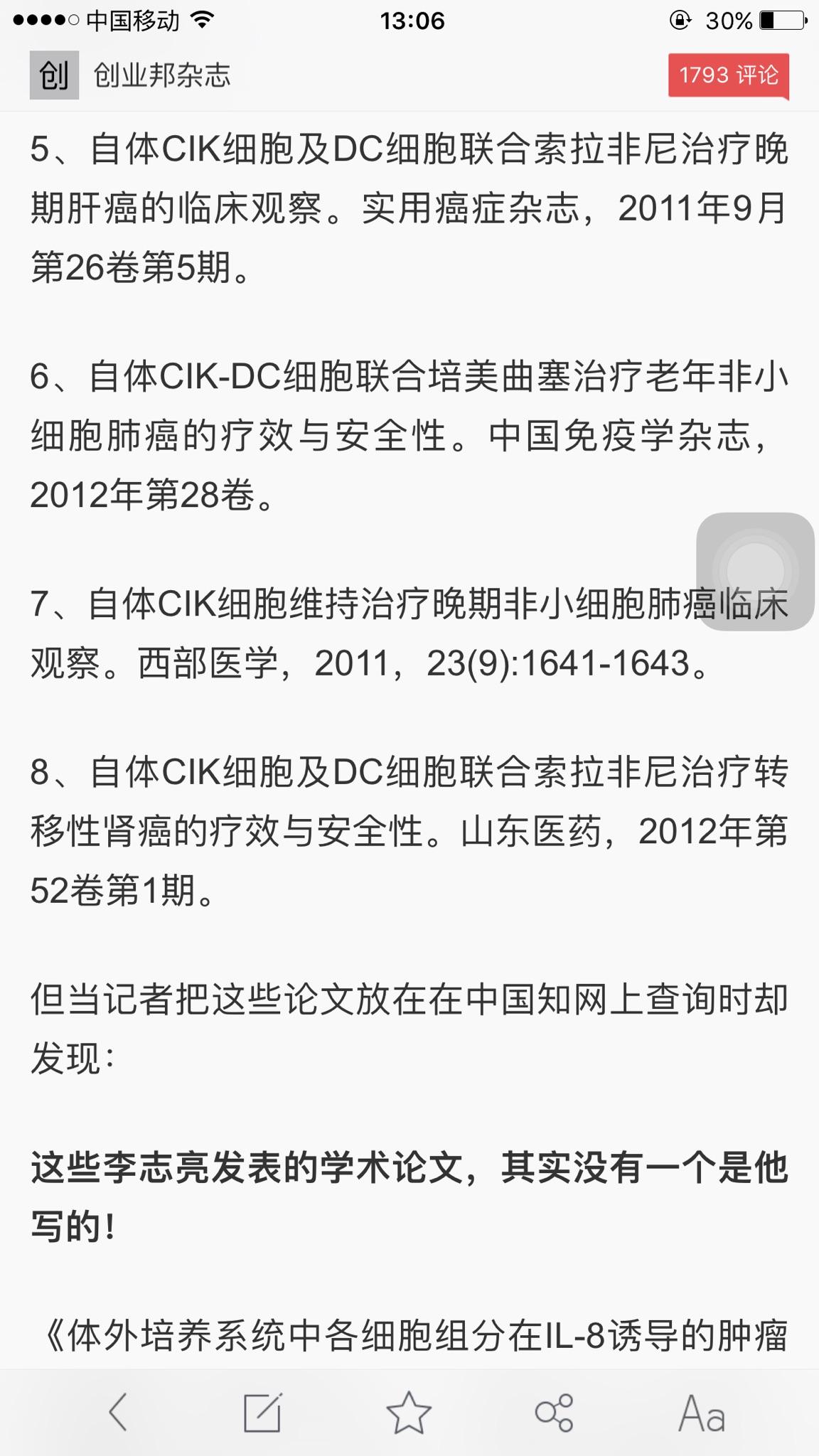Viewport: 819px width, 1456px height.
Task: Open the Aa font size settings
Action: coord(702,1412)
